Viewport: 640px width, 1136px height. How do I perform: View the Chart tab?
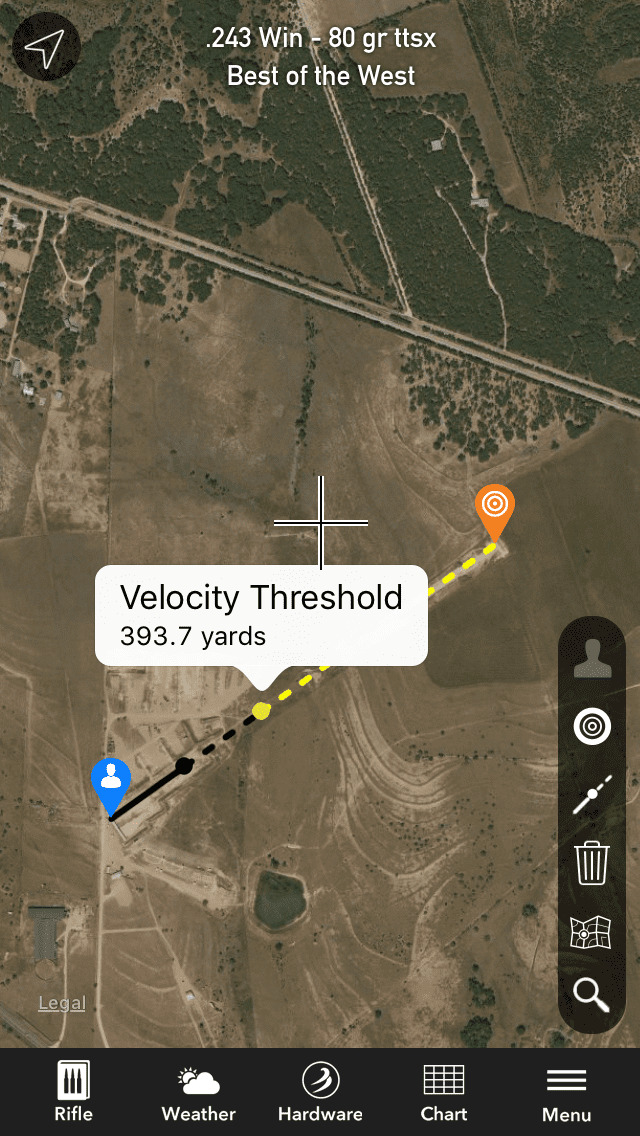pyautogui.click(x=444, y=1092)
